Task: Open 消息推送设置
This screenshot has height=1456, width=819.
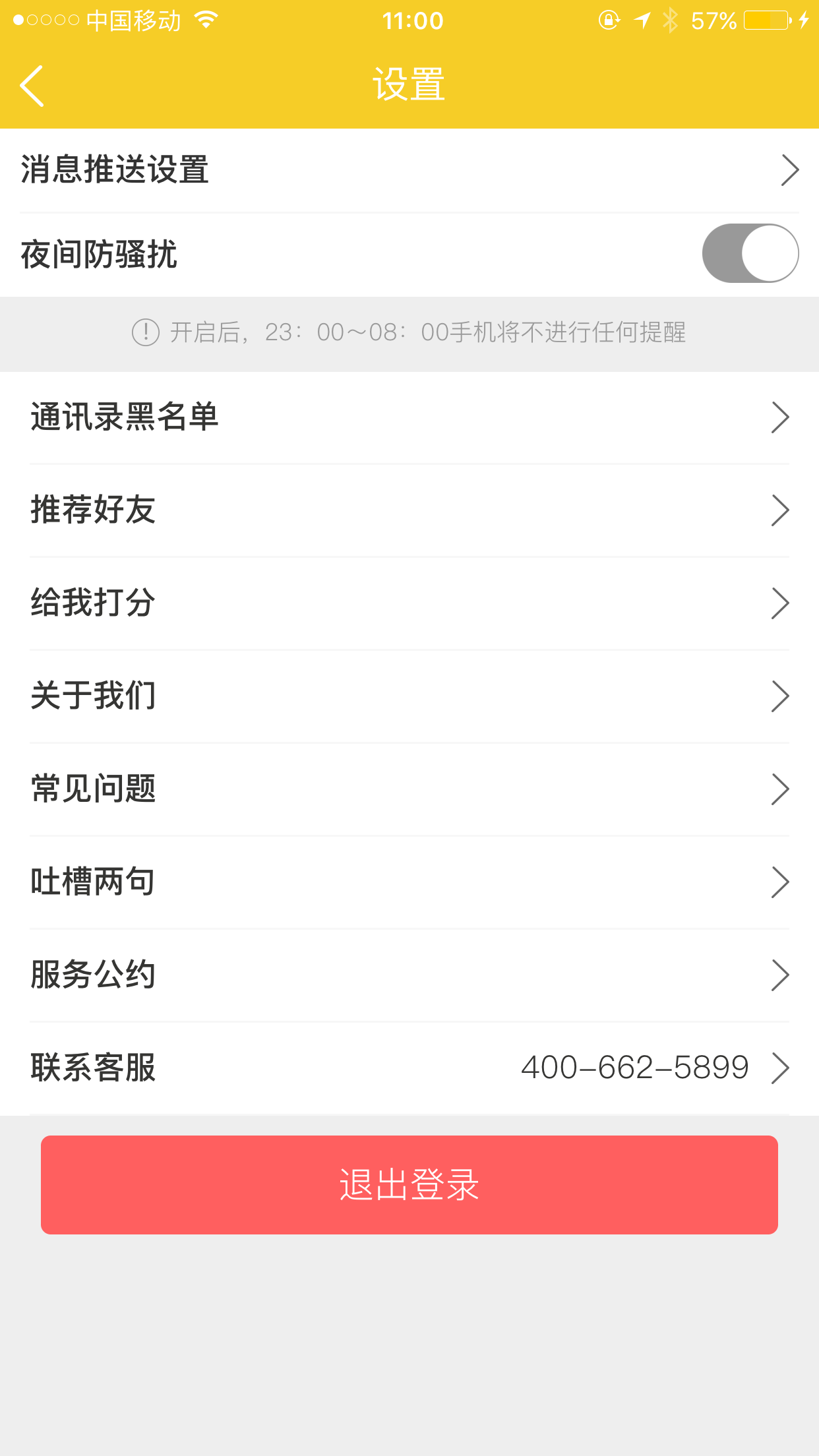Action: pyautogui.click(x=409, y=170)
